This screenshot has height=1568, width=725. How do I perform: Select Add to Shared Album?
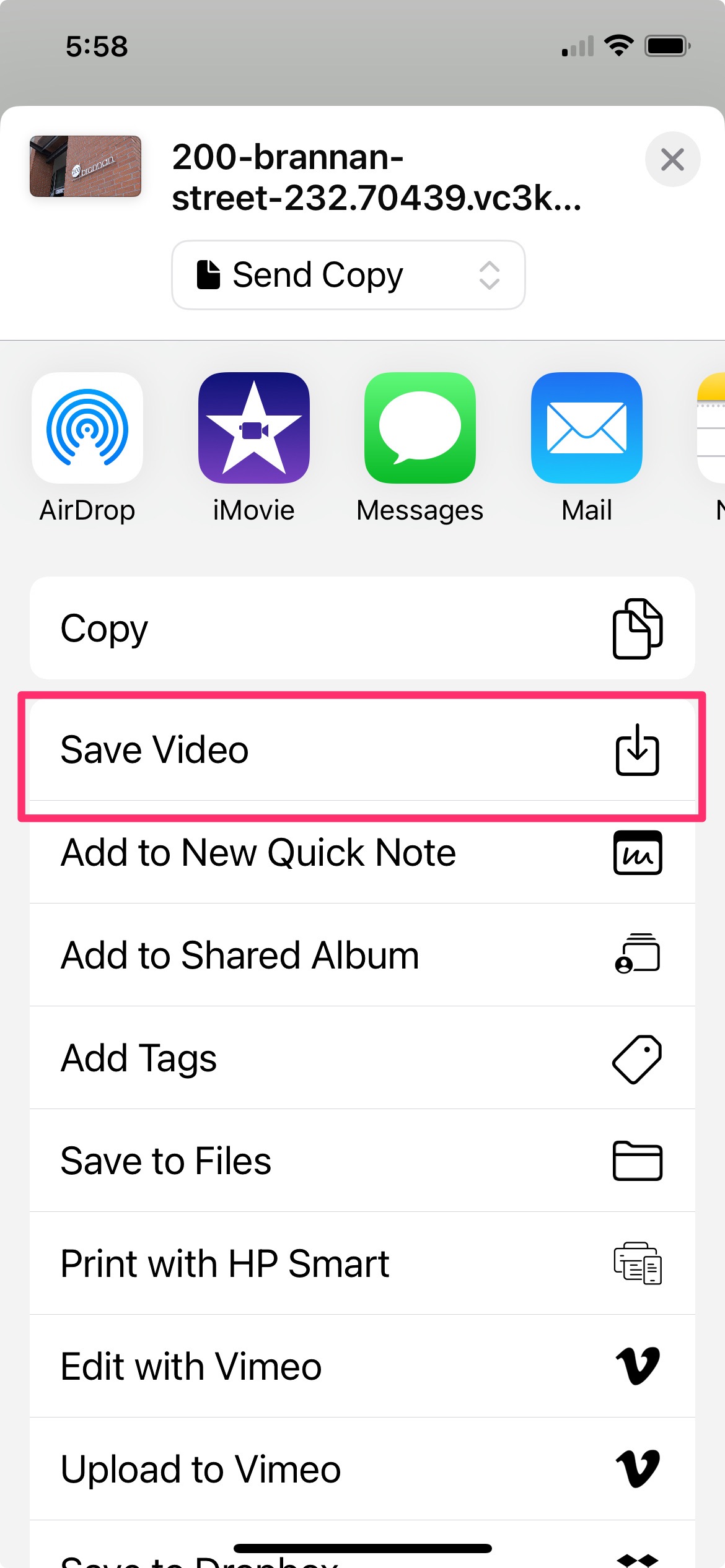(x=362, y=956)
